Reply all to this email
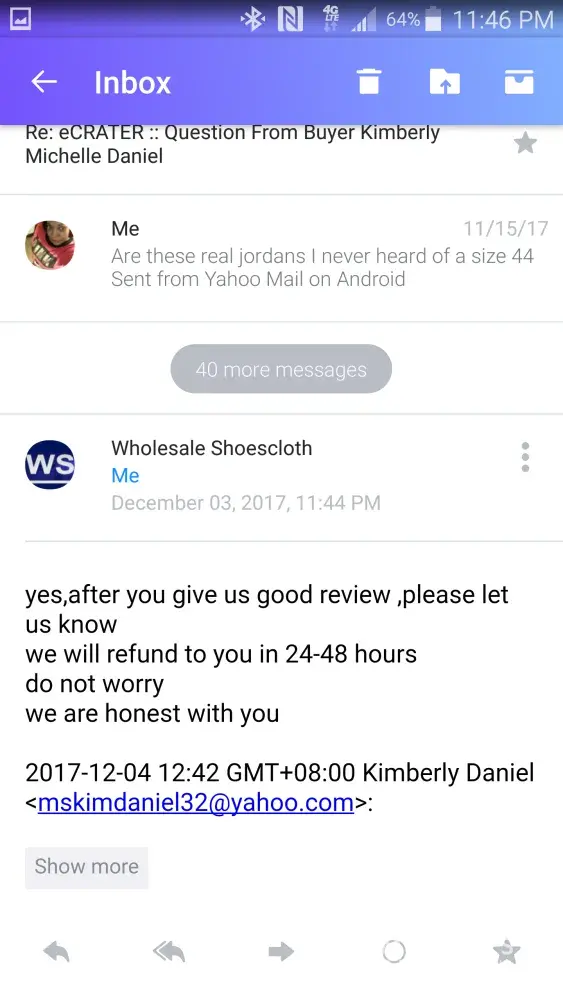The width and height of the screenshot is (563, 1000). (169, 952)
